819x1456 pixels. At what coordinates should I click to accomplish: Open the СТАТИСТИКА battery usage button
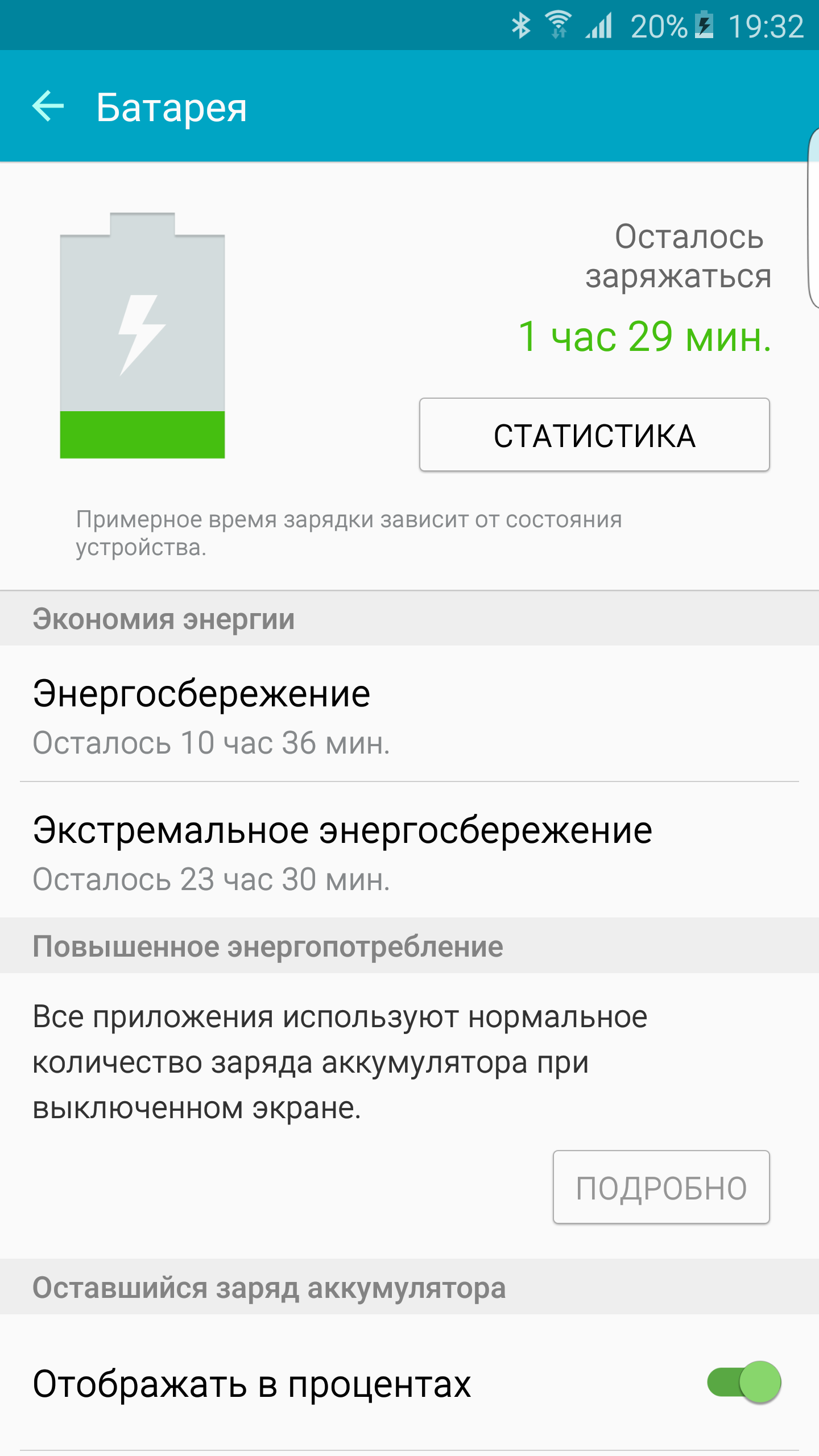[594, 435]
